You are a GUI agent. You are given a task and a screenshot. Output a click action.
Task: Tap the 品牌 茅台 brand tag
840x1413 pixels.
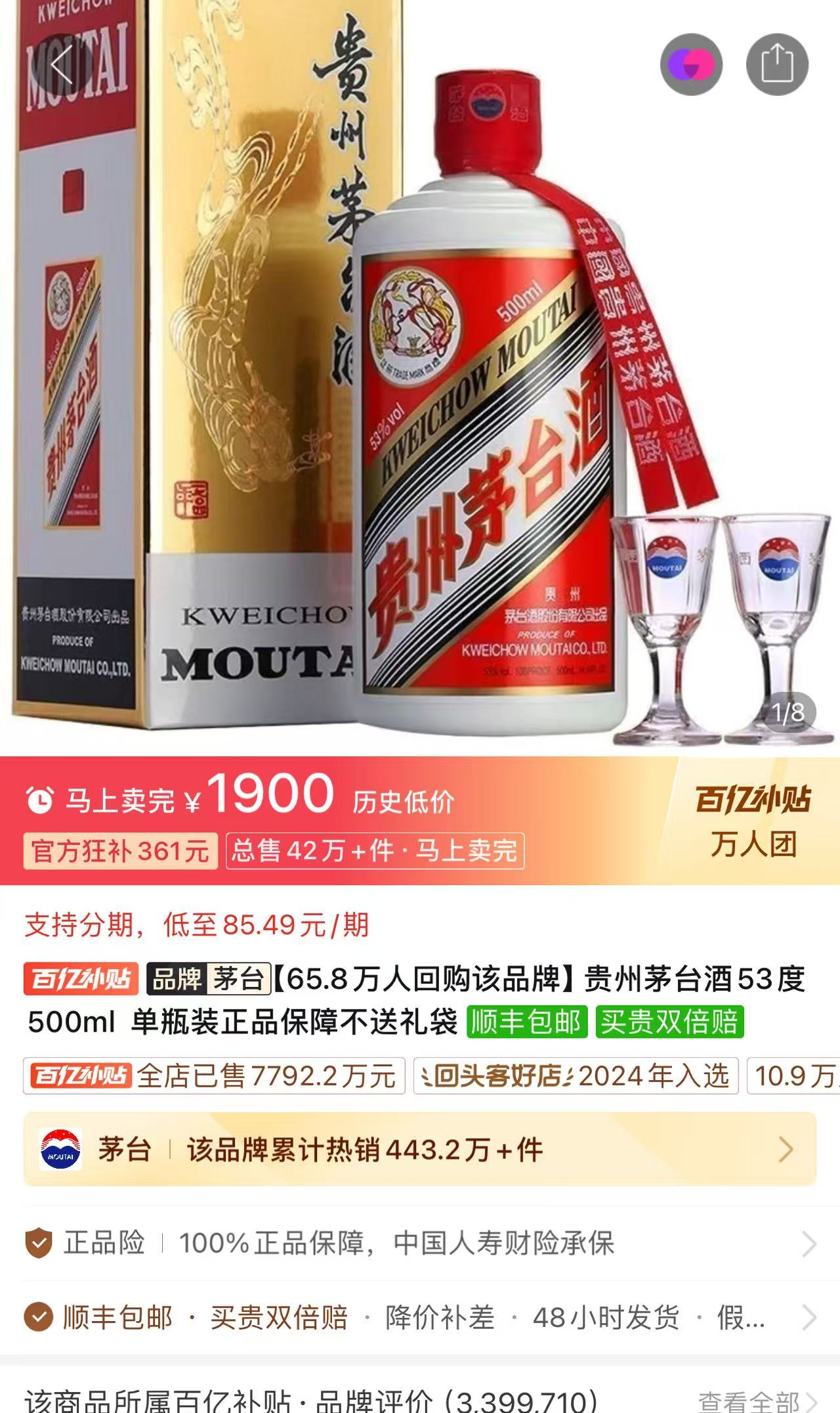(x=209, y=979)
